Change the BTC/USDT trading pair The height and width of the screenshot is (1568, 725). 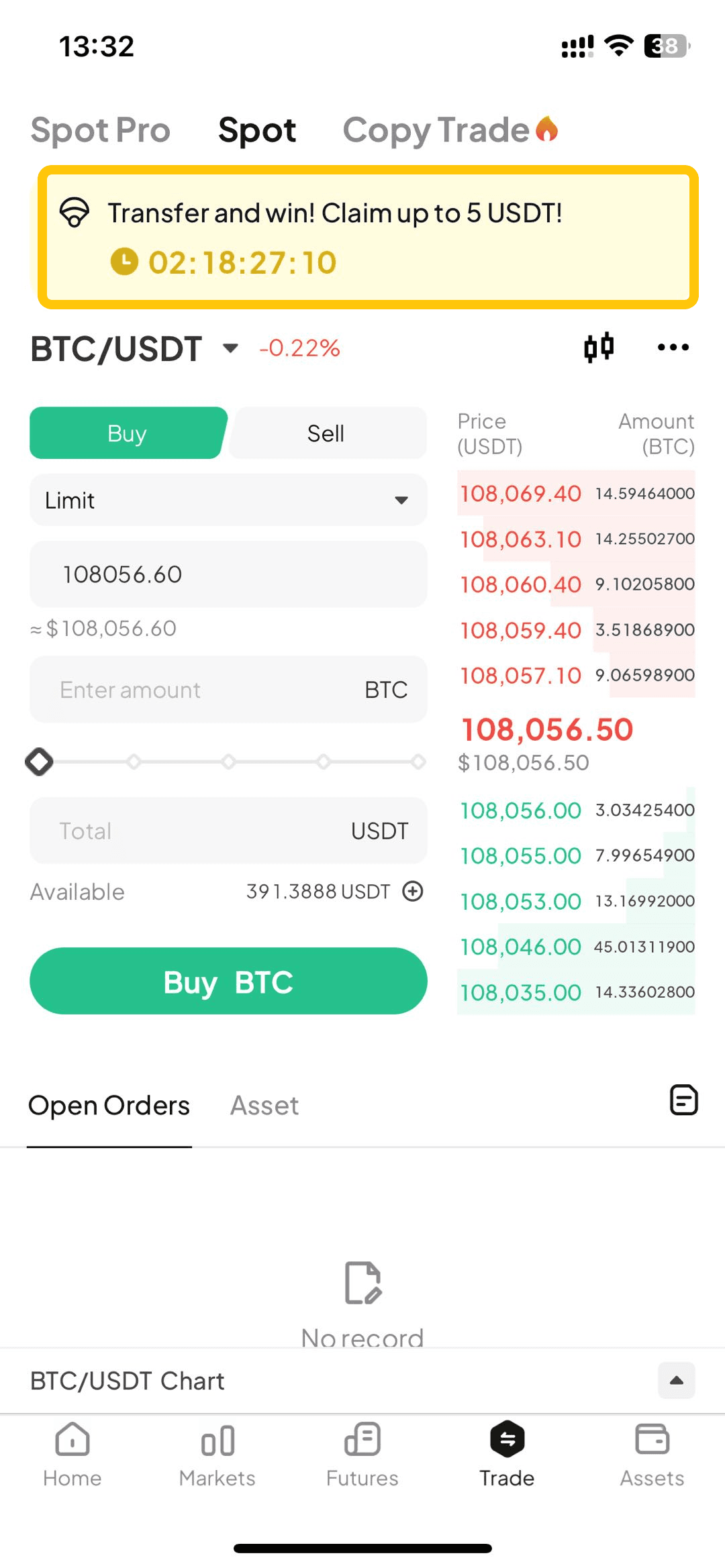(x=134, y=349)
